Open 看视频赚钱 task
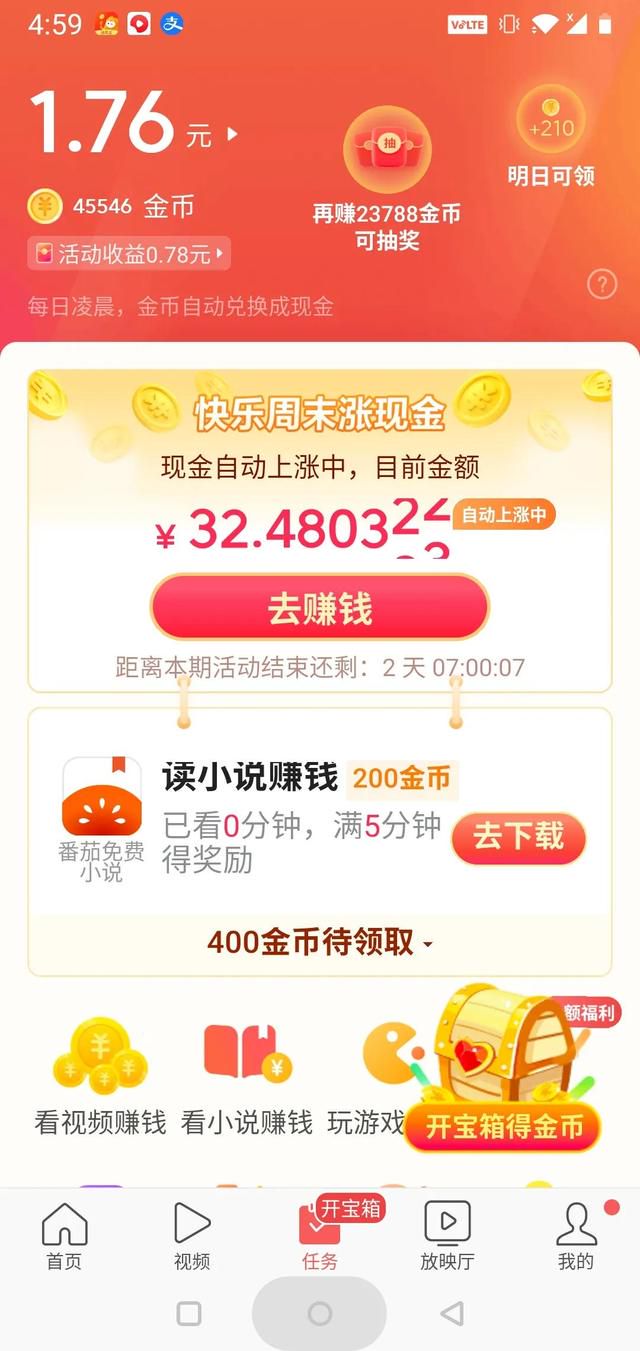Image resolution: width=640 pixels, height=1351 pixels. 100,1078
